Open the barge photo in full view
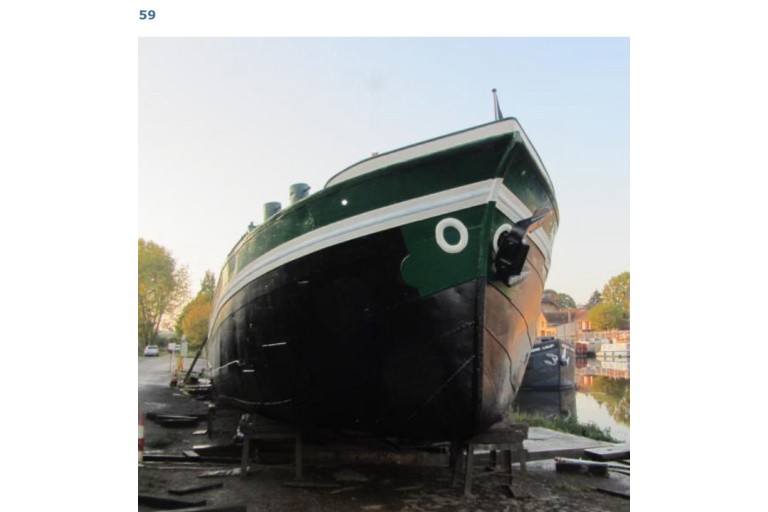Screen dimensions: 768x512 (383, 274)
